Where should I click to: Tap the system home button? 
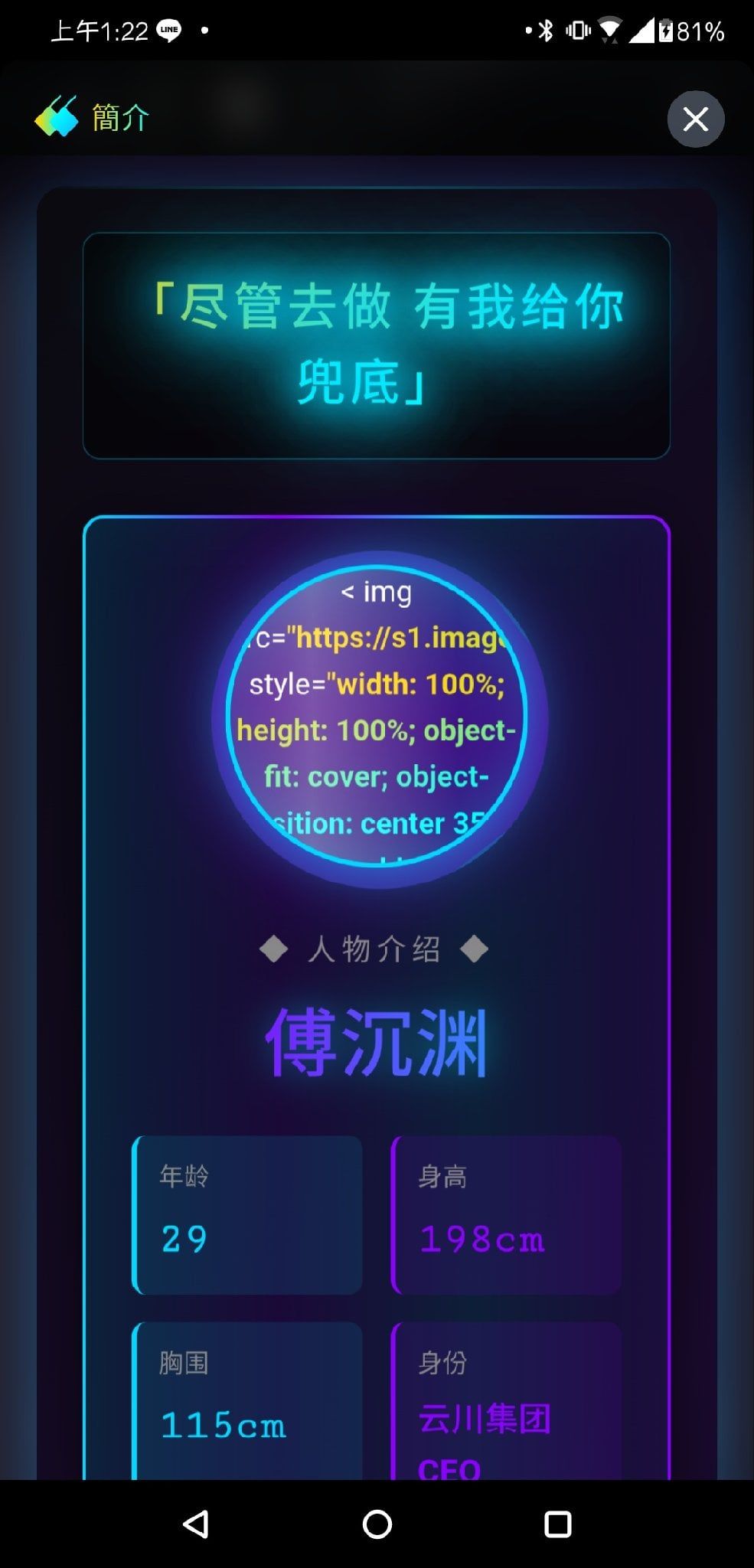click(x=377, y=1524)
